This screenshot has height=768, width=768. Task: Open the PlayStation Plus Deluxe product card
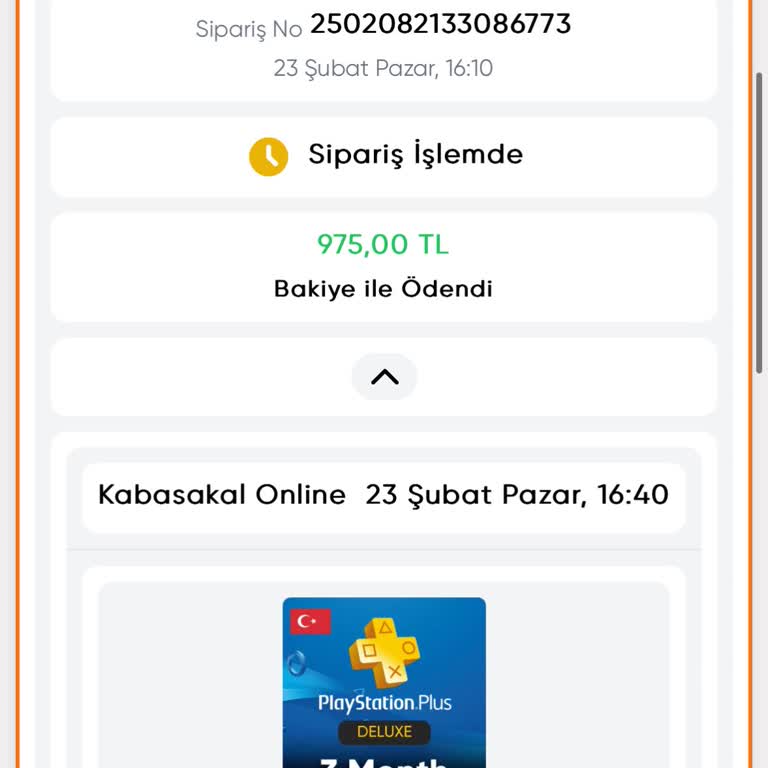tap(384, 682)
